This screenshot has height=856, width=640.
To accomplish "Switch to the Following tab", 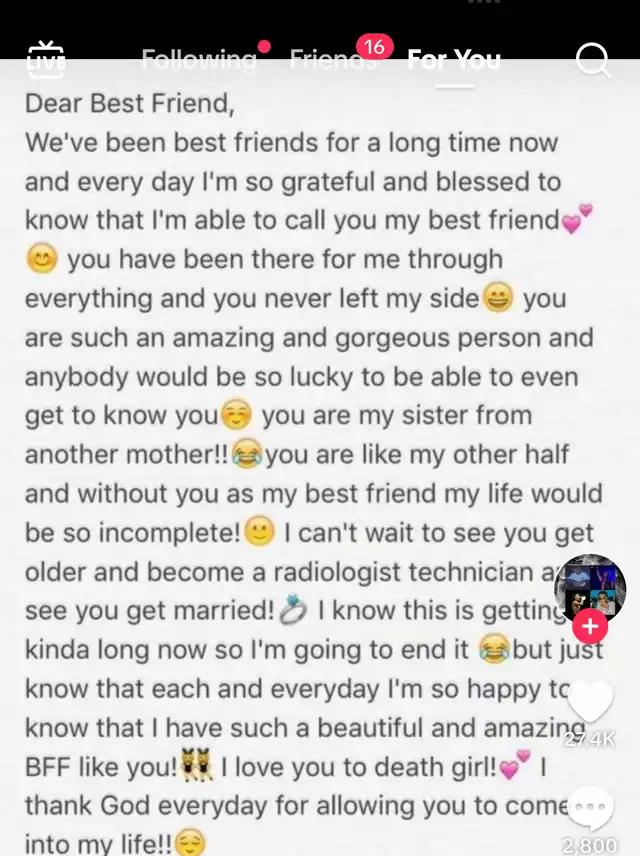I will click(199, 60).
